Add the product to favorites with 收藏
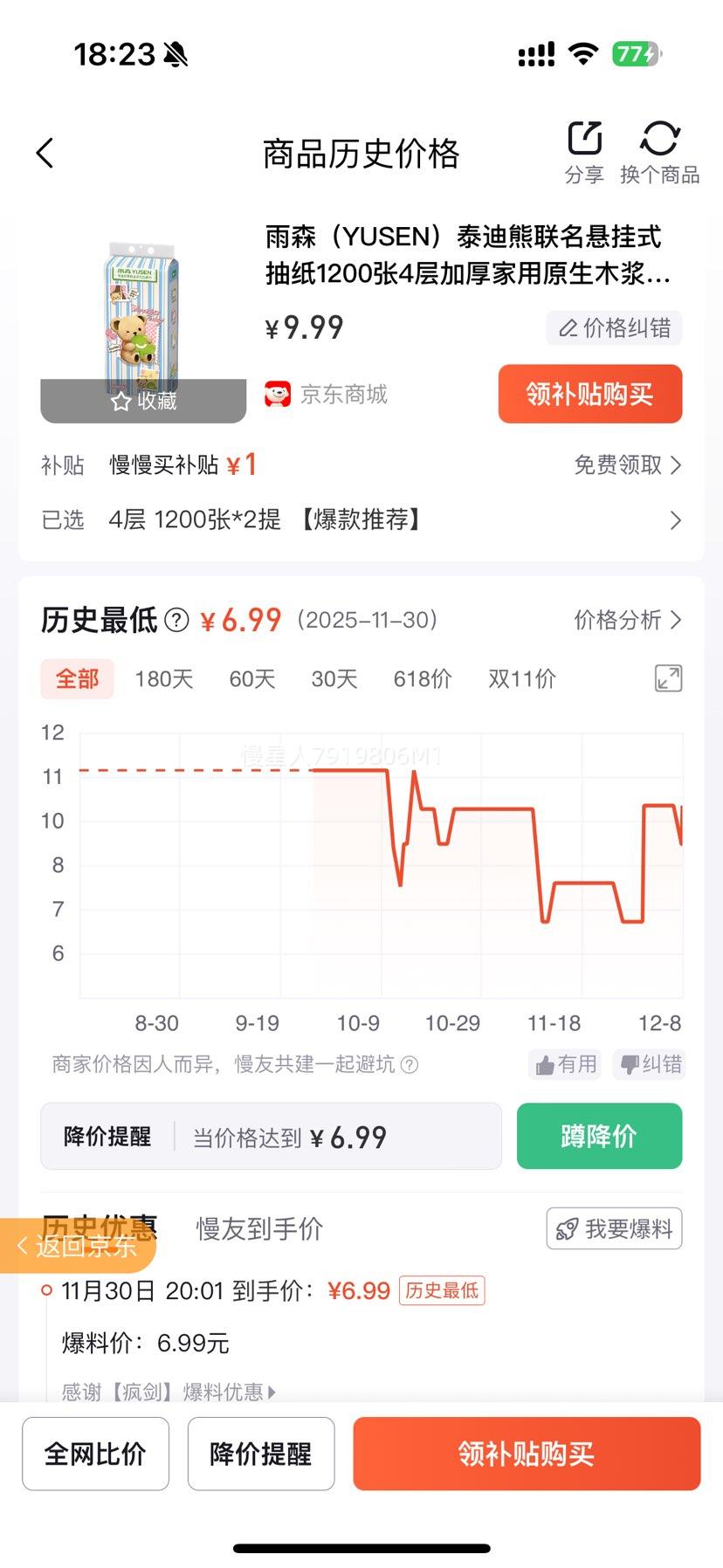Viewport: 723px width, 1568px height. point(144,401)
